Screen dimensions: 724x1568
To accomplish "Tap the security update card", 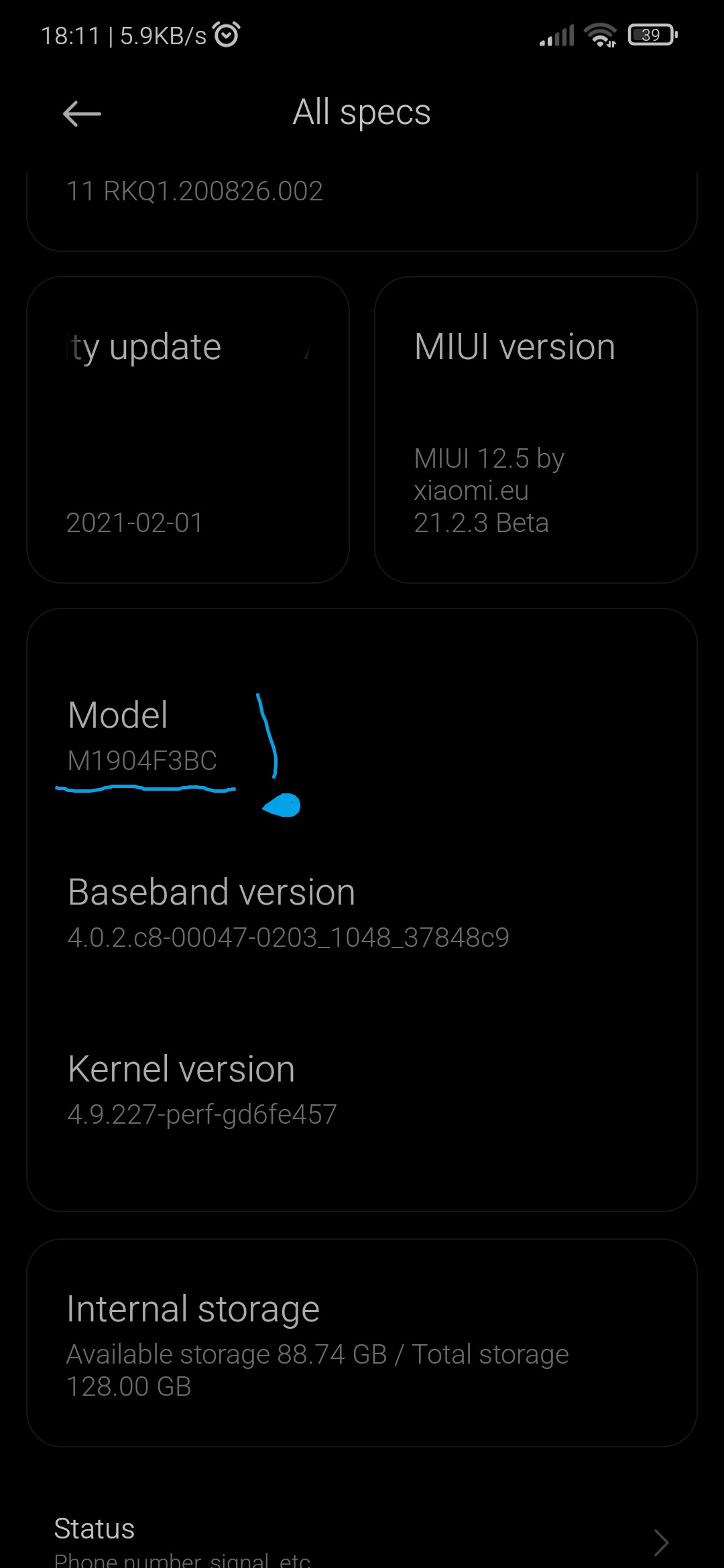I will click(188, 430).
